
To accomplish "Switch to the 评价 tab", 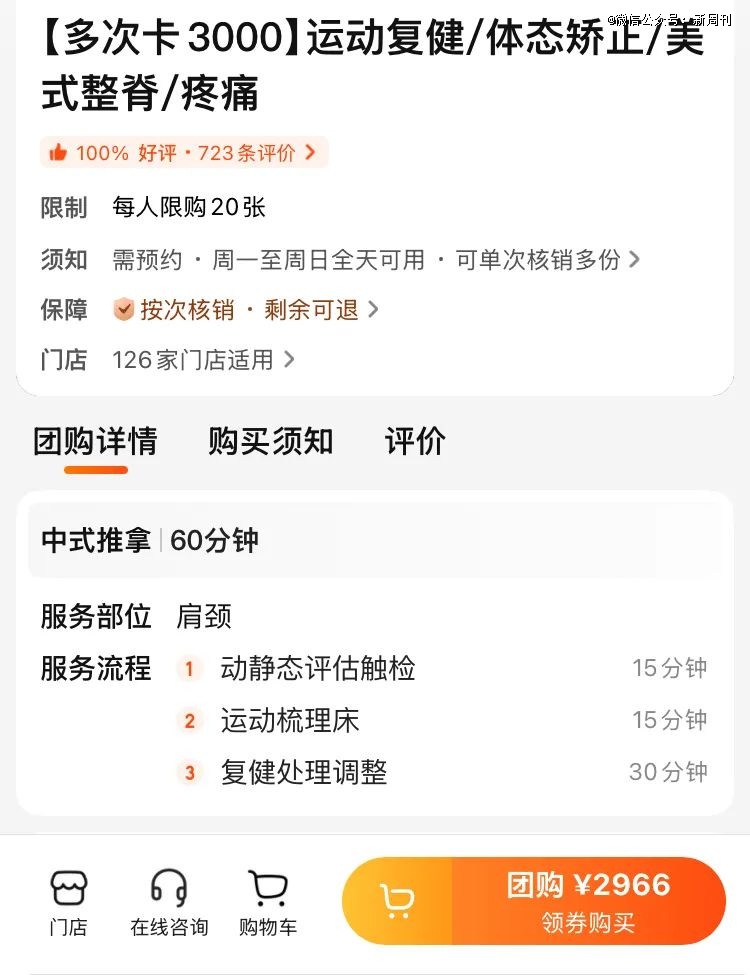I will [415, 442].
